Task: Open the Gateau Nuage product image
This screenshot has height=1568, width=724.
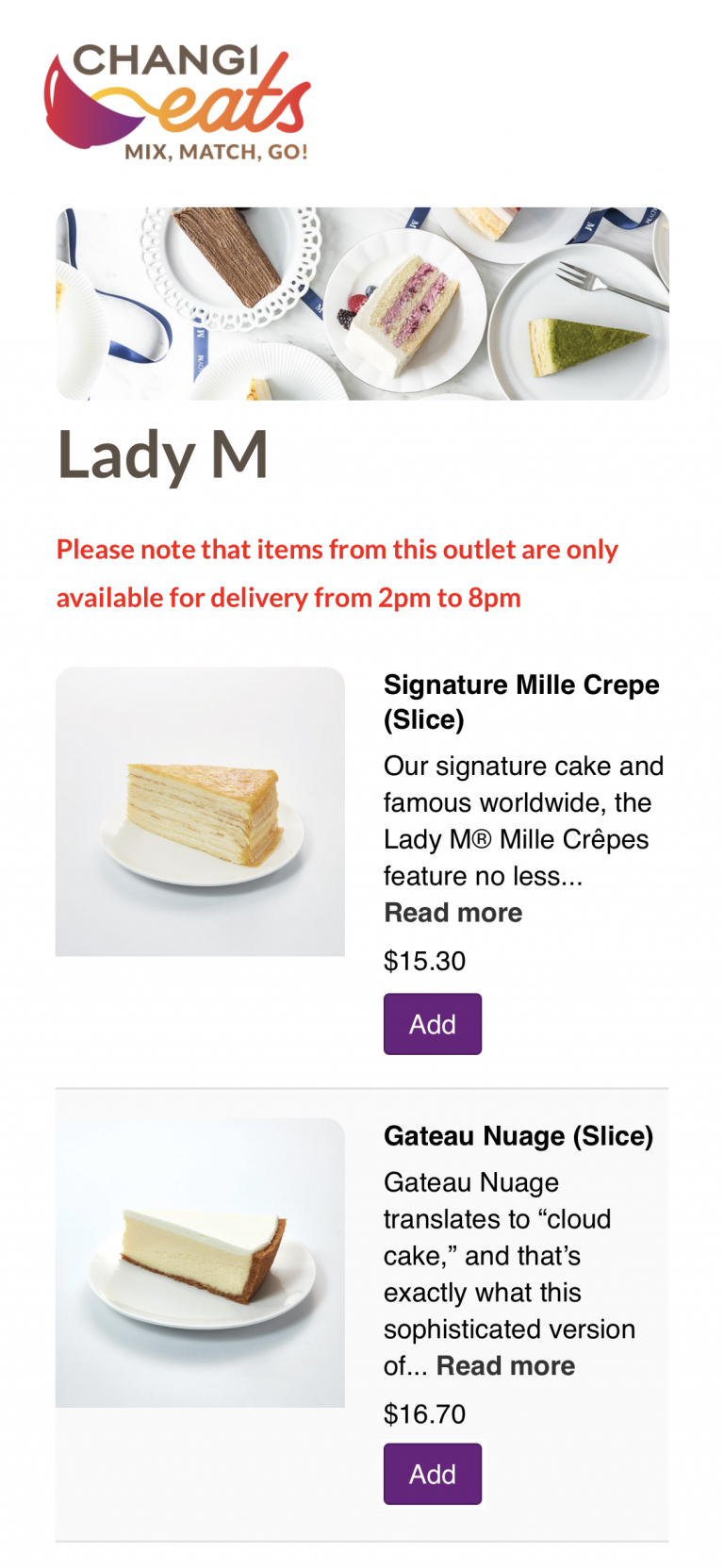Action: coord(200,1263)
